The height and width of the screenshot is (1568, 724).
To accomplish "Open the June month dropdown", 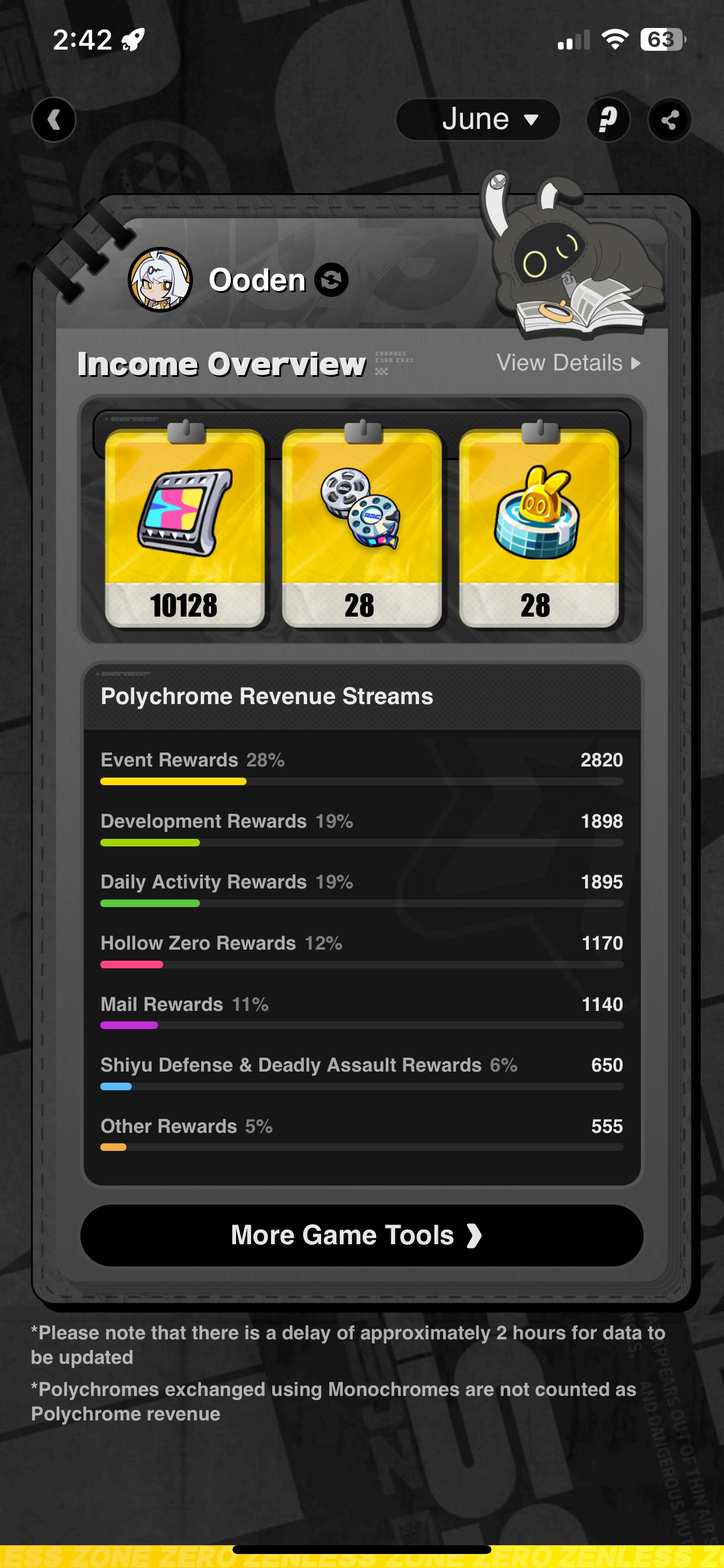I will pos(477,120).
